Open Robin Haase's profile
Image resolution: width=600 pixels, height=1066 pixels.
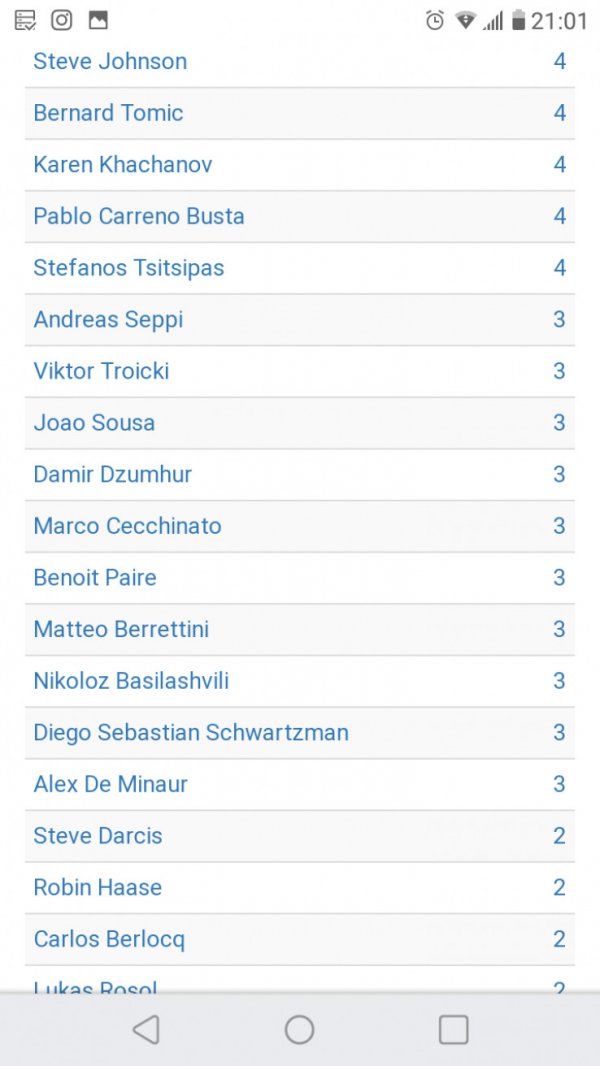pos(97,887)
